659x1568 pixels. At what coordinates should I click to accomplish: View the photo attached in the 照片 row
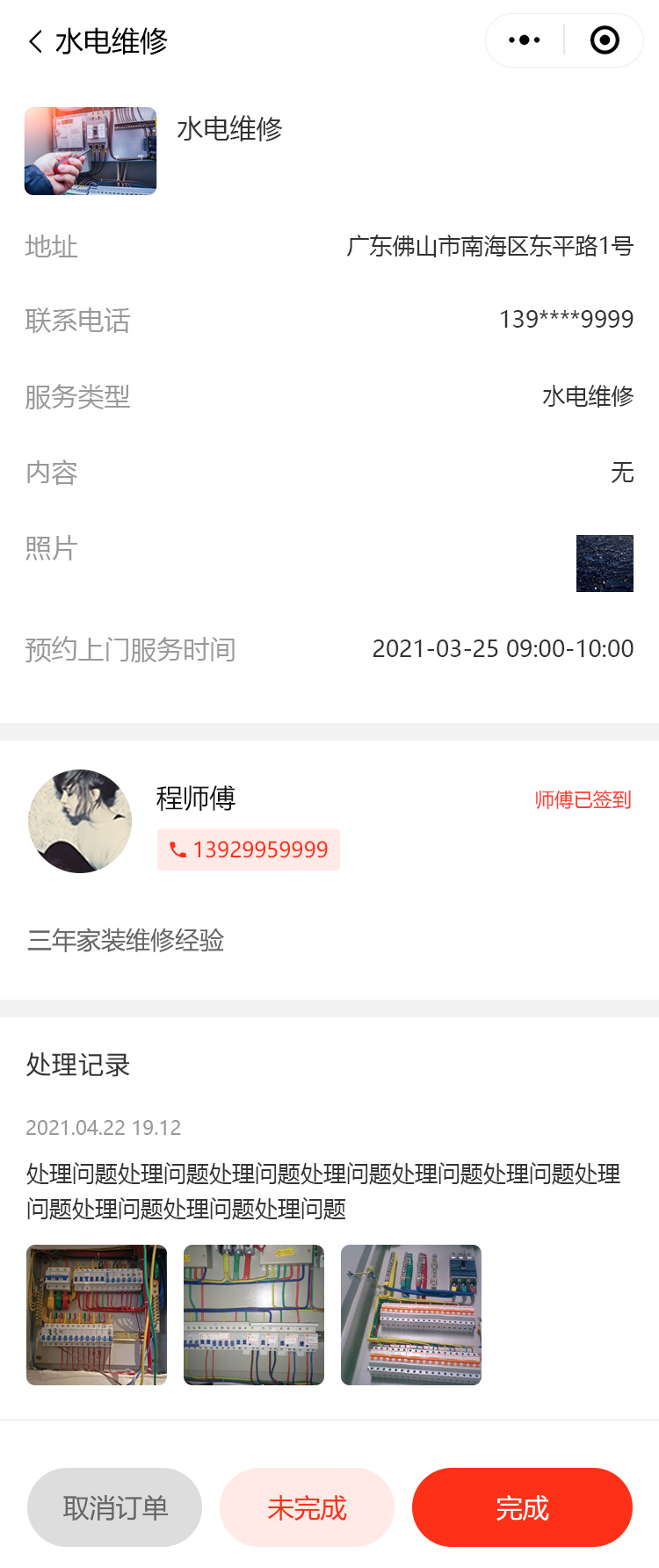[605, 563]
